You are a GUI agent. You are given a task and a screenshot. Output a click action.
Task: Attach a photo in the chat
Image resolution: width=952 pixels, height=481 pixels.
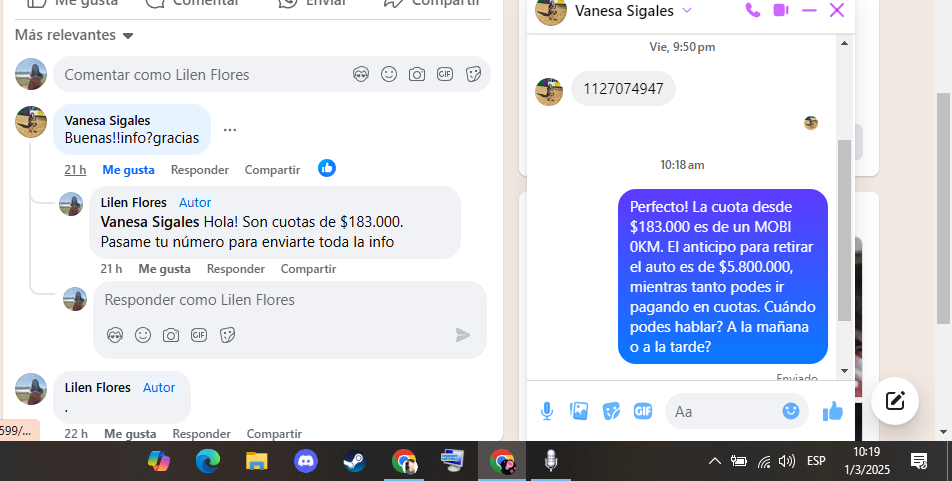click(579, 411)
